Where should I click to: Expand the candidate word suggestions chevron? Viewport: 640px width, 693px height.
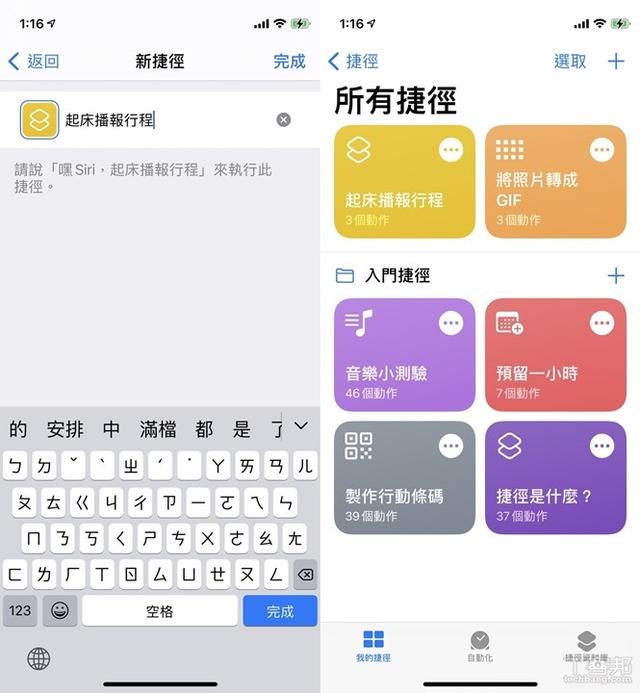click(301, 427)
